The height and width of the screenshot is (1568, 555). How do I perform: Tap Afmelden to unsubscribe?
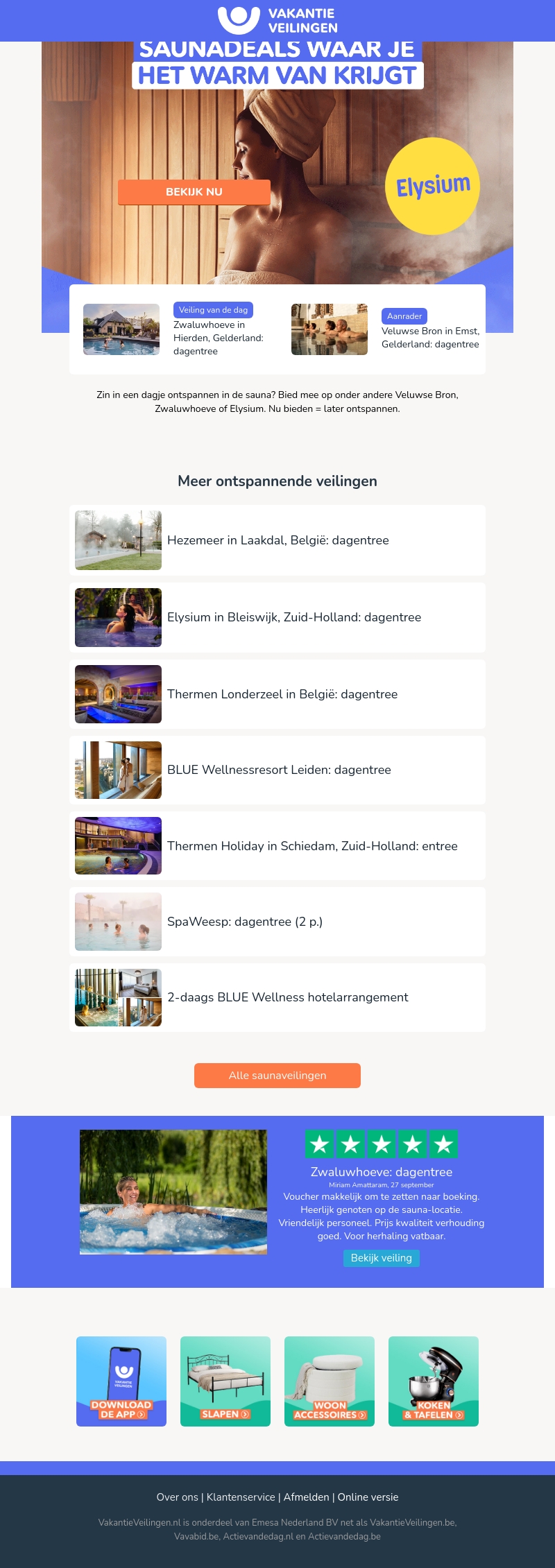pos(306,1497)
